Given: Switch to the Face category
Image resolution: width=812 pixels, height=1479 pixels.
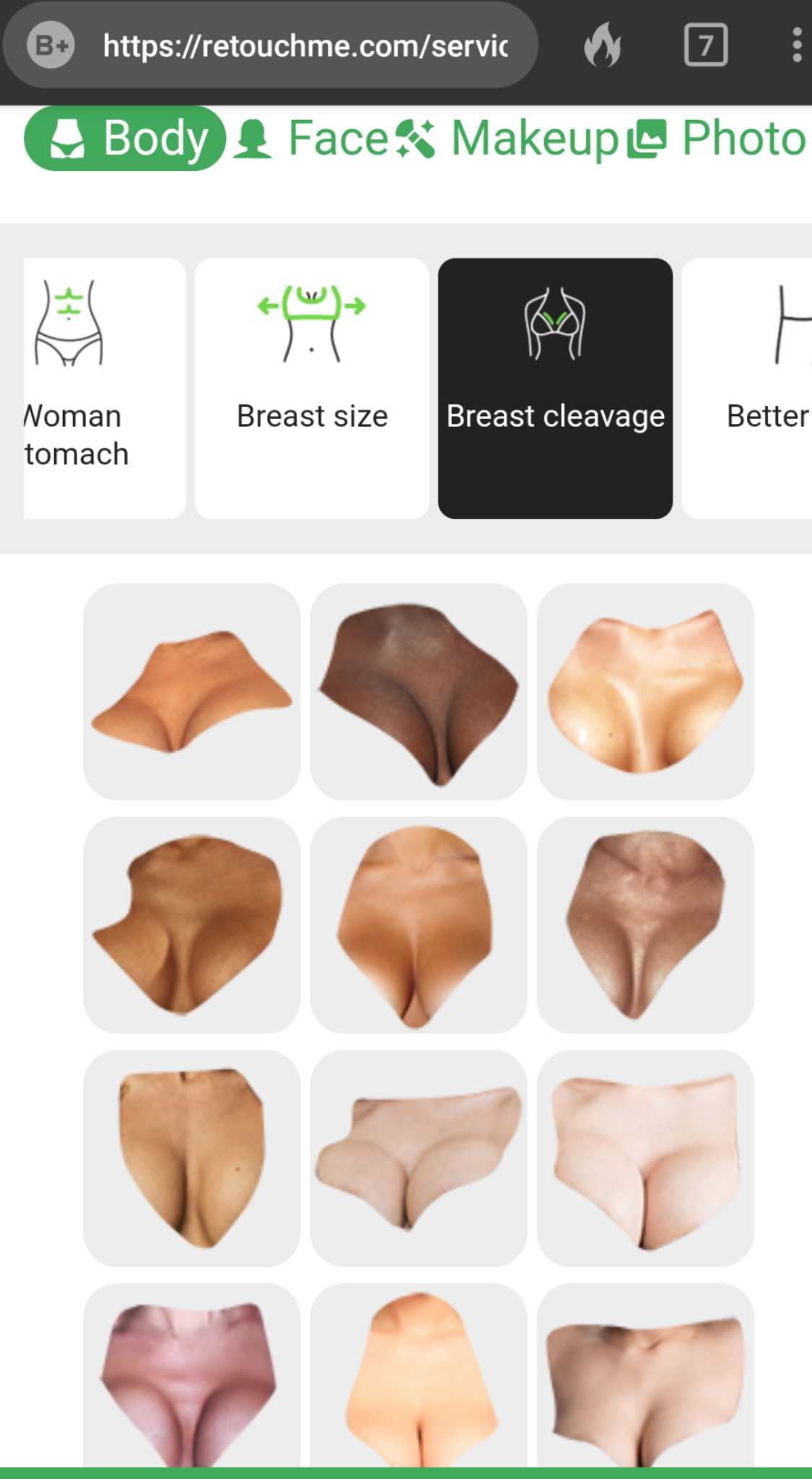Looking at the screenshot, I should (313, 138).
